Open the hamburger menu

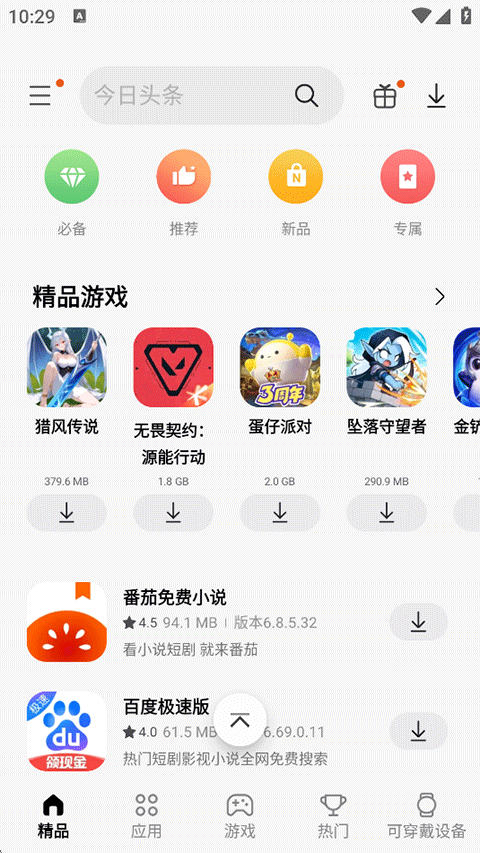click(41, 96)
